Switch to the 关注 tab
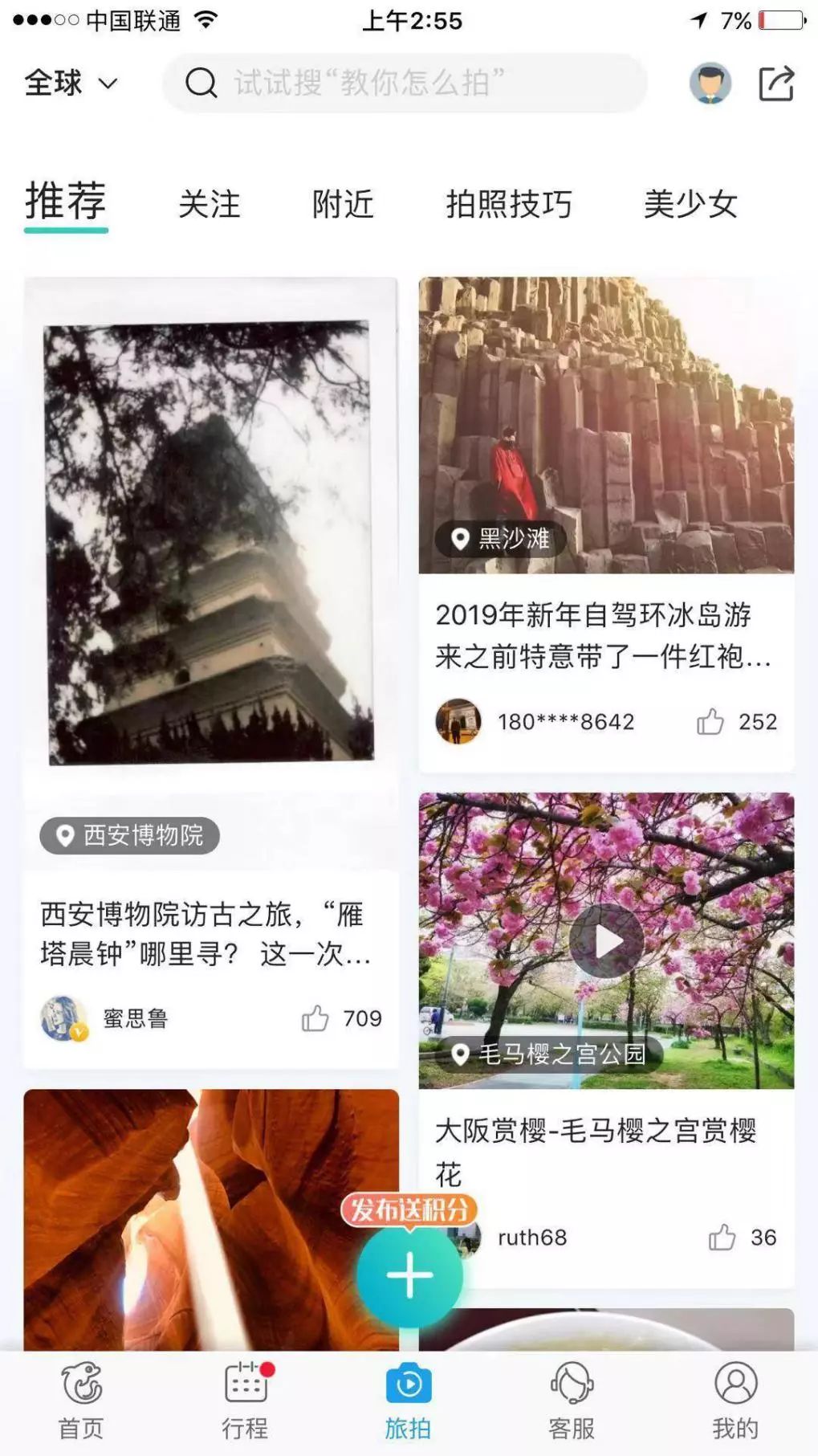Screen dimensions: 818x1456 point(210,204)
